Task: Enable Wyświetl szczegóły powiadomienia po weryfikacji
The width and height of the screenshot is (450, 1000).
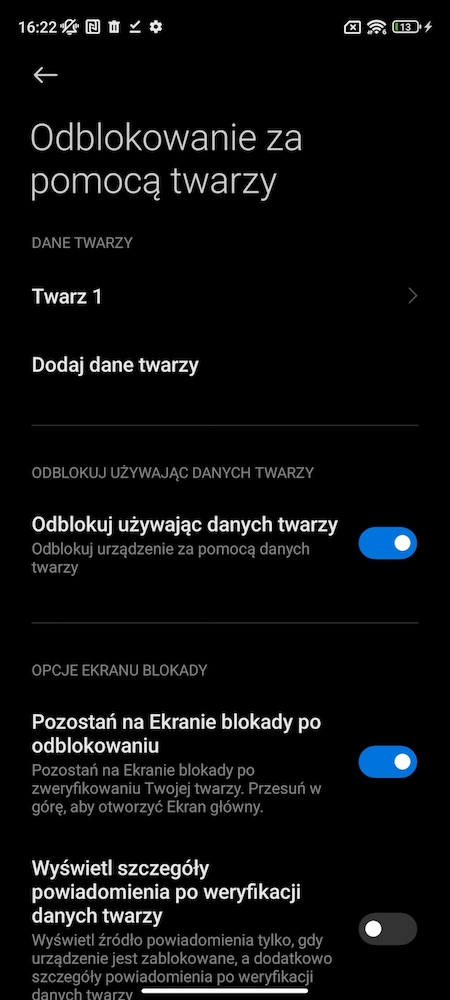Action: click(388, 929)
